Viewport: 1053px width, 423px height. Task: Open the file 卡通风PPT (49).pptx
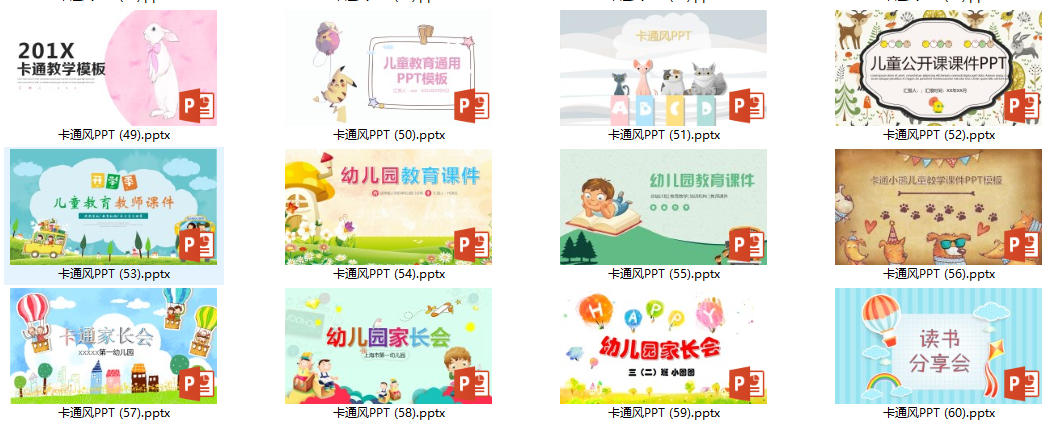point(114,68)
